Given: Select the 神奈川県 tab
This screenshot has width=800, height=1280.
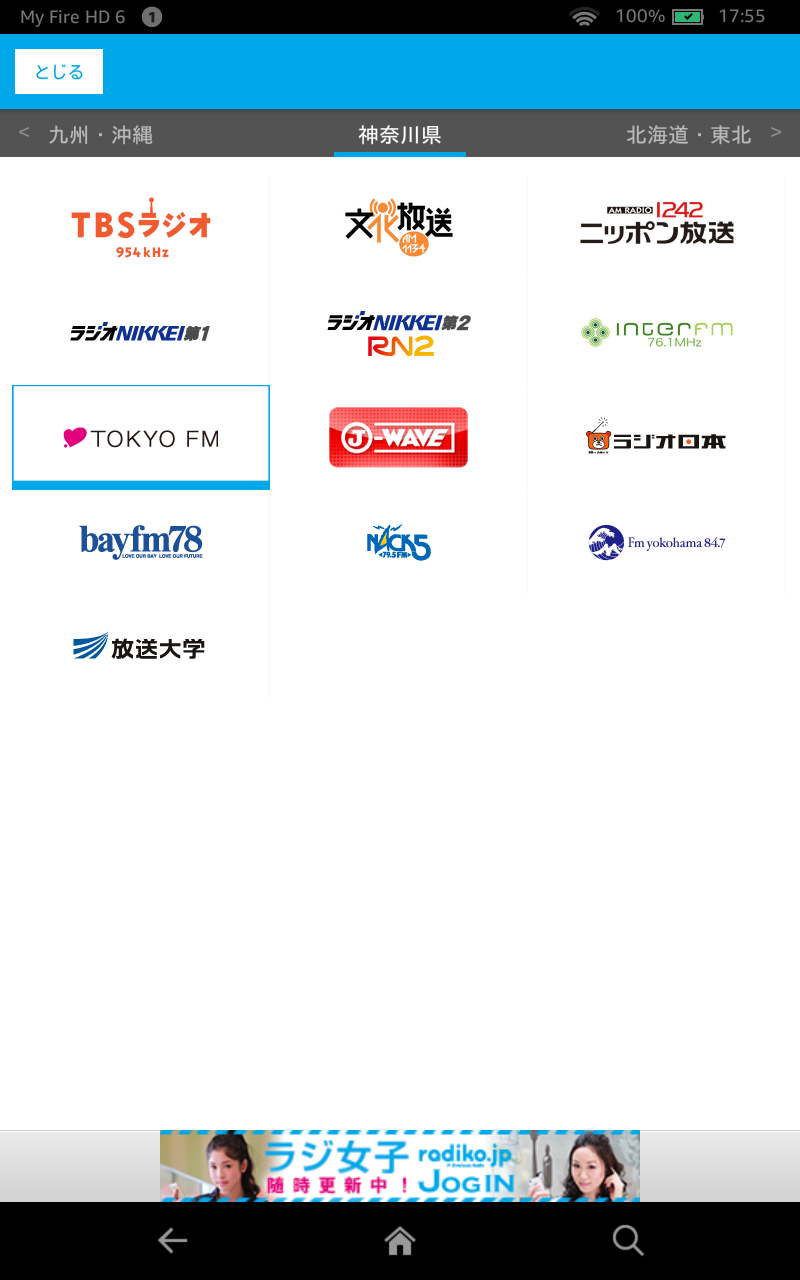Looking at the screenshot, I should click(x=400, y=135).
